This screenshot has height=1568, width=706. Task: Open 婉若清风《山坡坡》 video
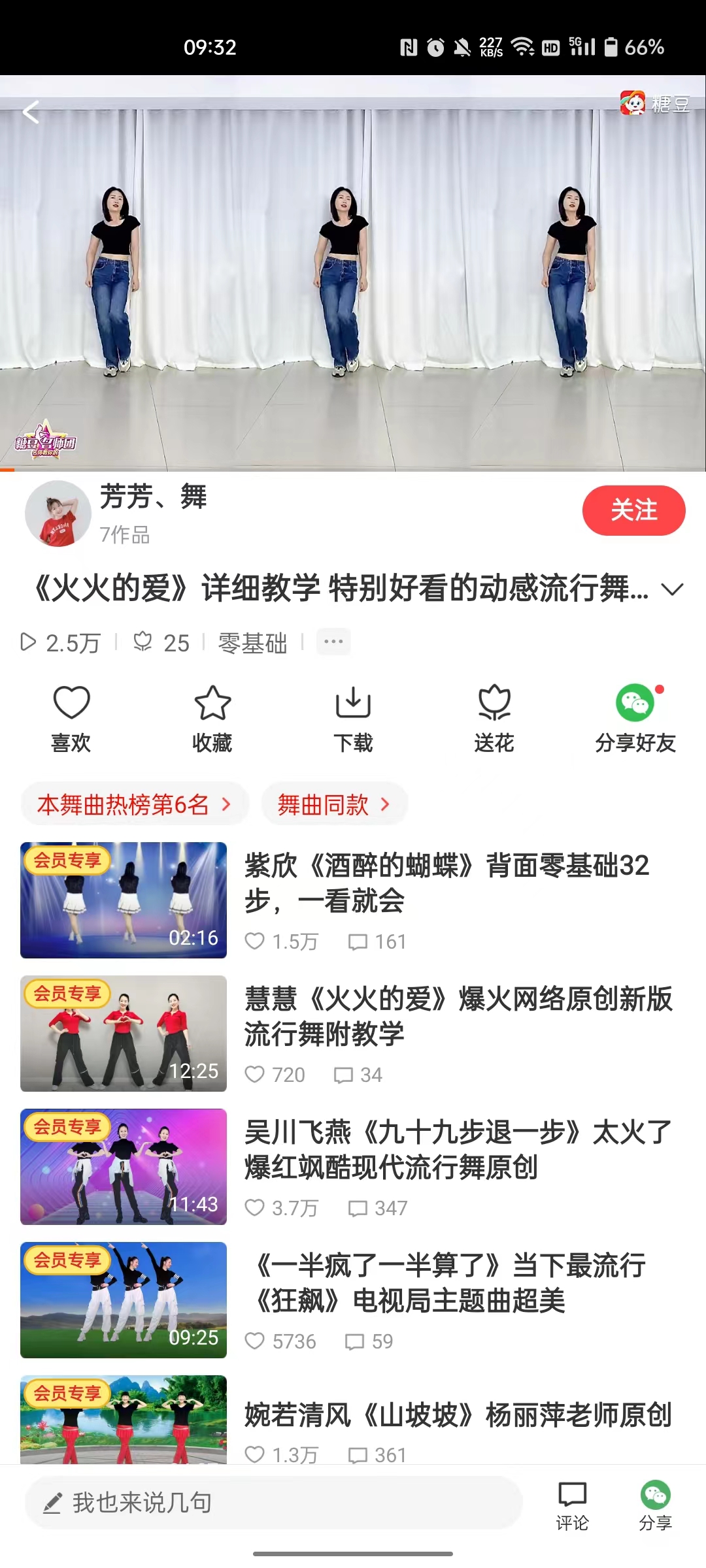tap(458, 1415)
